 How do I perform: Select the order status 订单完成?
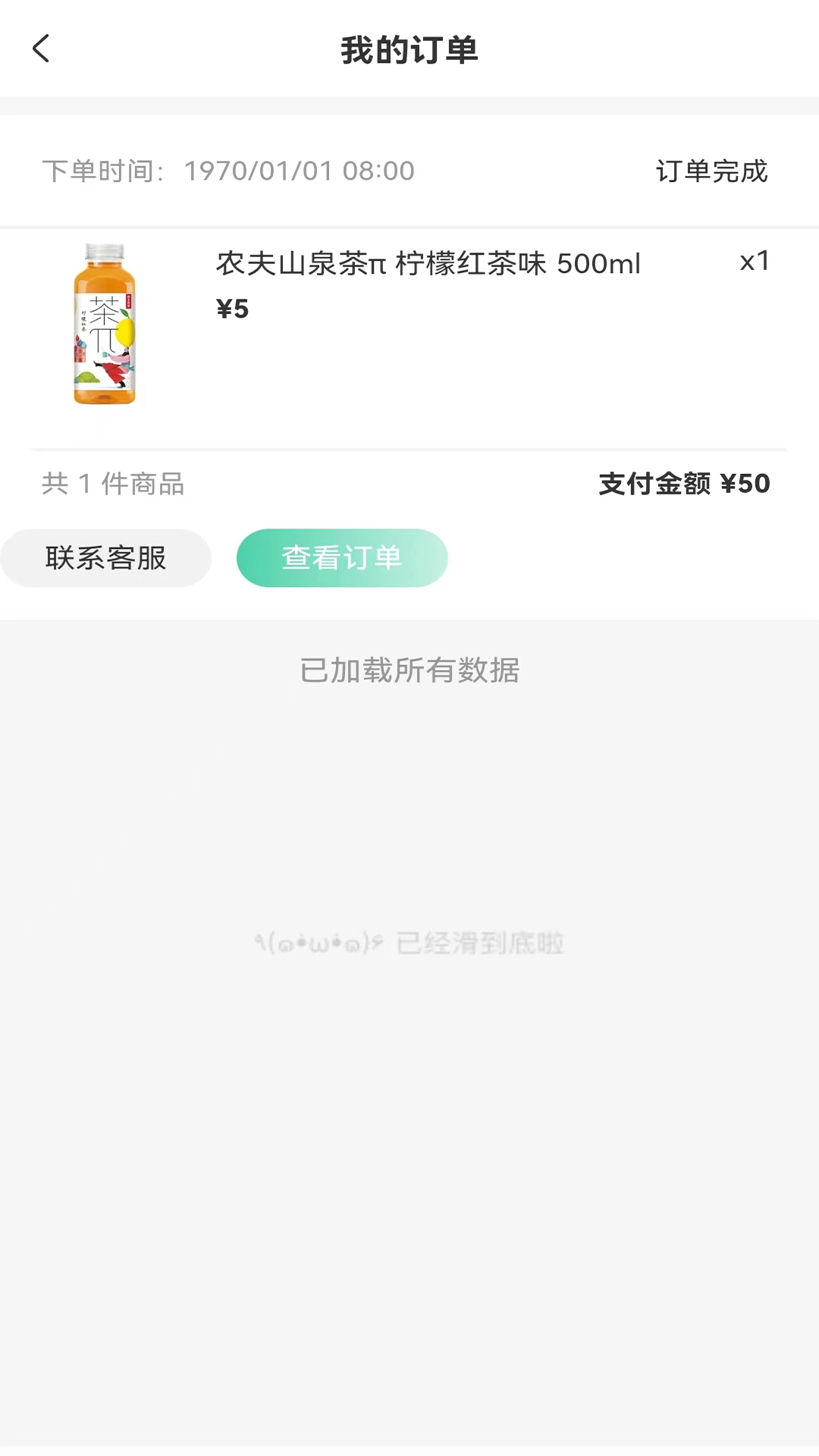coord(712,171)
